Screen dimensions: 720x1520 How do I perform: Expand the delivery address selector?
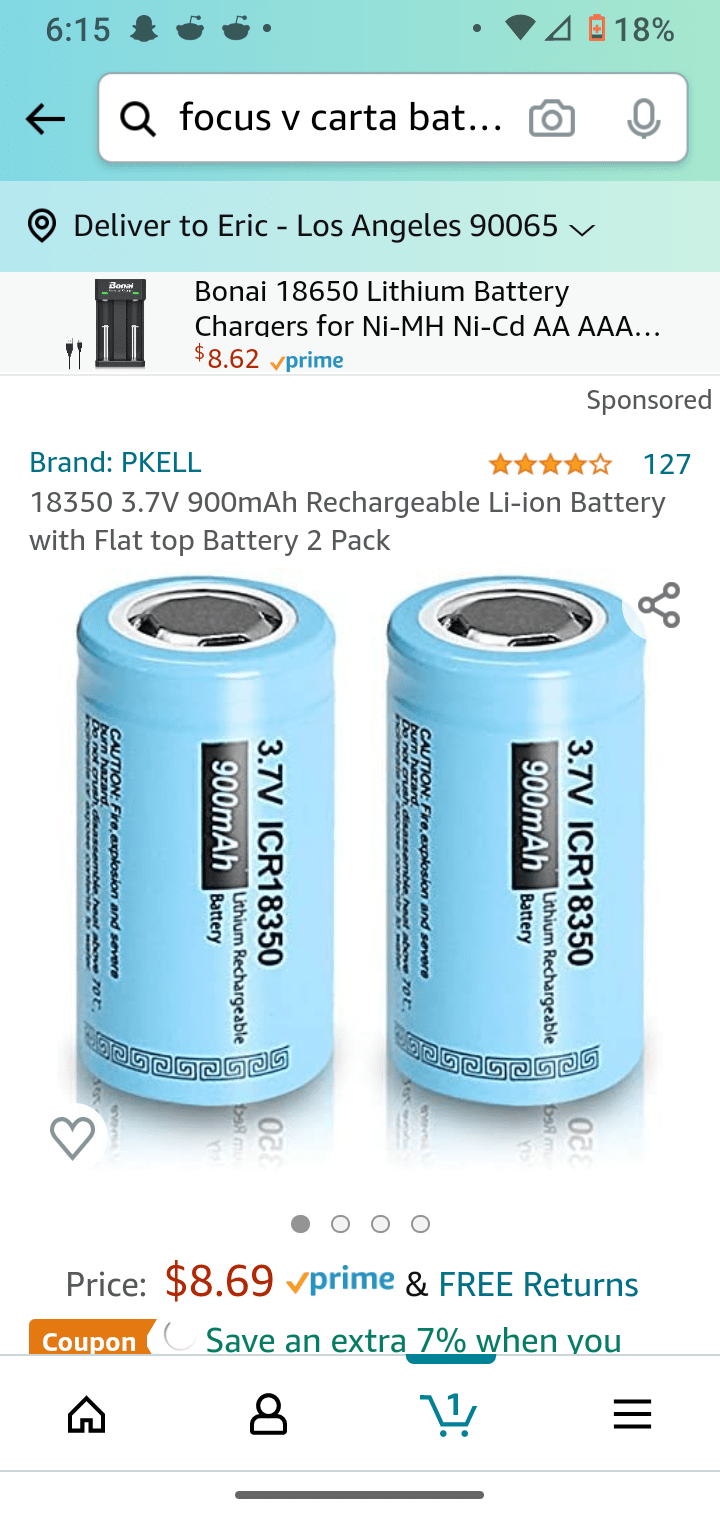point(583,227)
